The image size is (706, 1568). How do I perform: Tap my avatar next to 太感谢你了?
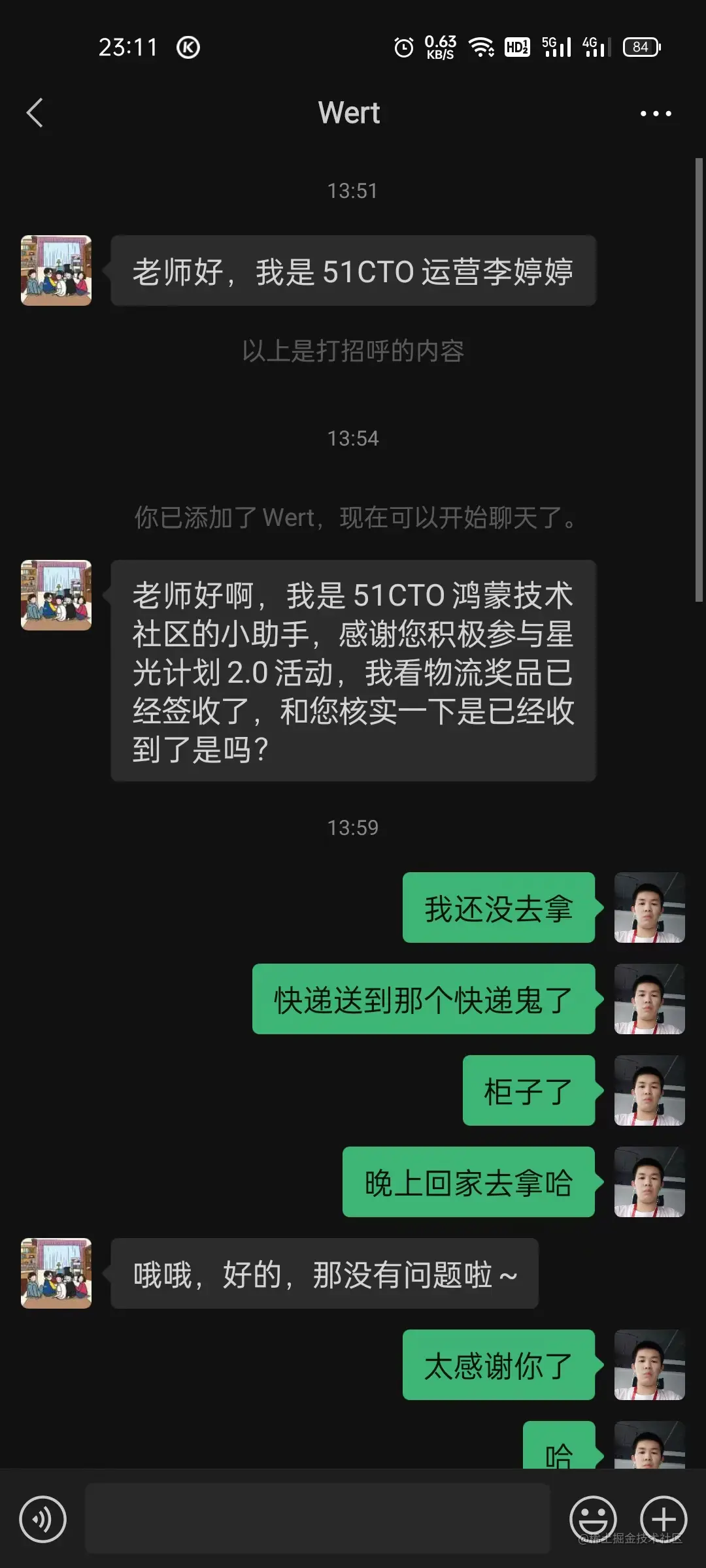[x=649, y=1365]
